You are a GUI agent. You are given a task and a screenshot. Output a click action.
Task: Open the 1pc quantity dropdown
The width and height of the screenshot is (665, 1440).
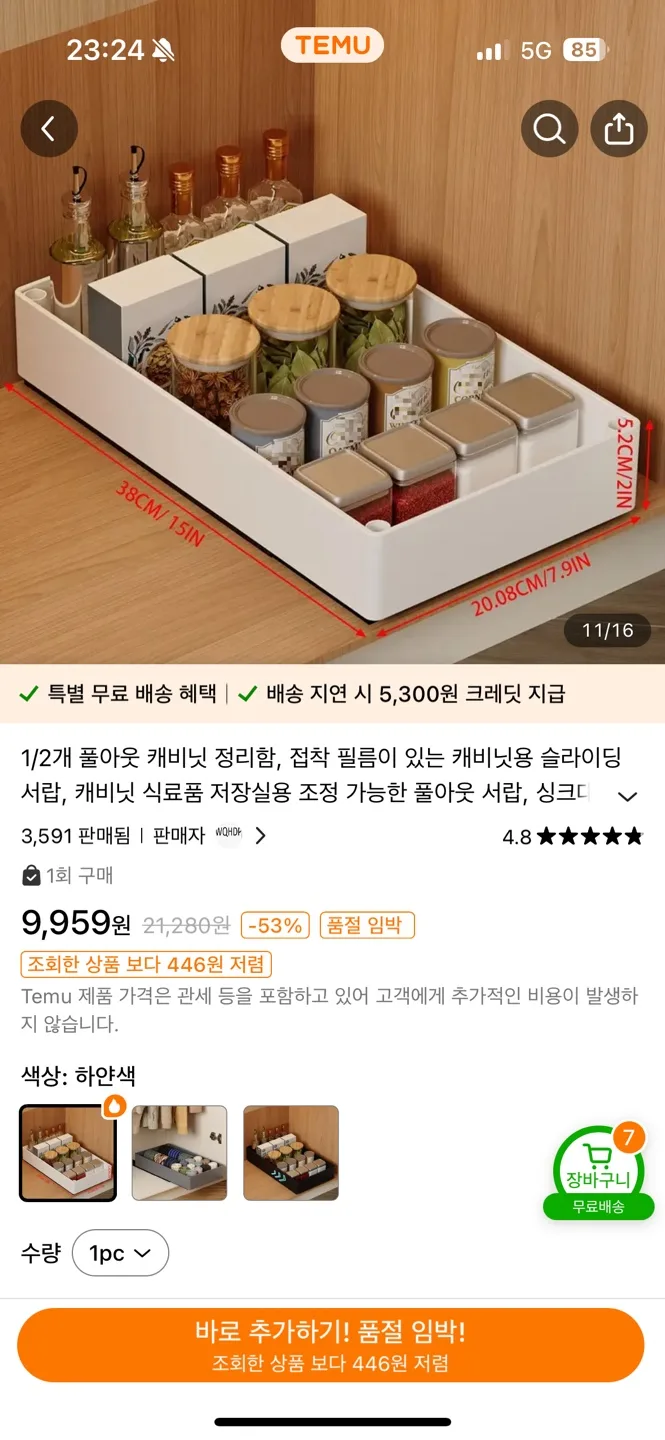(120, 1253)
